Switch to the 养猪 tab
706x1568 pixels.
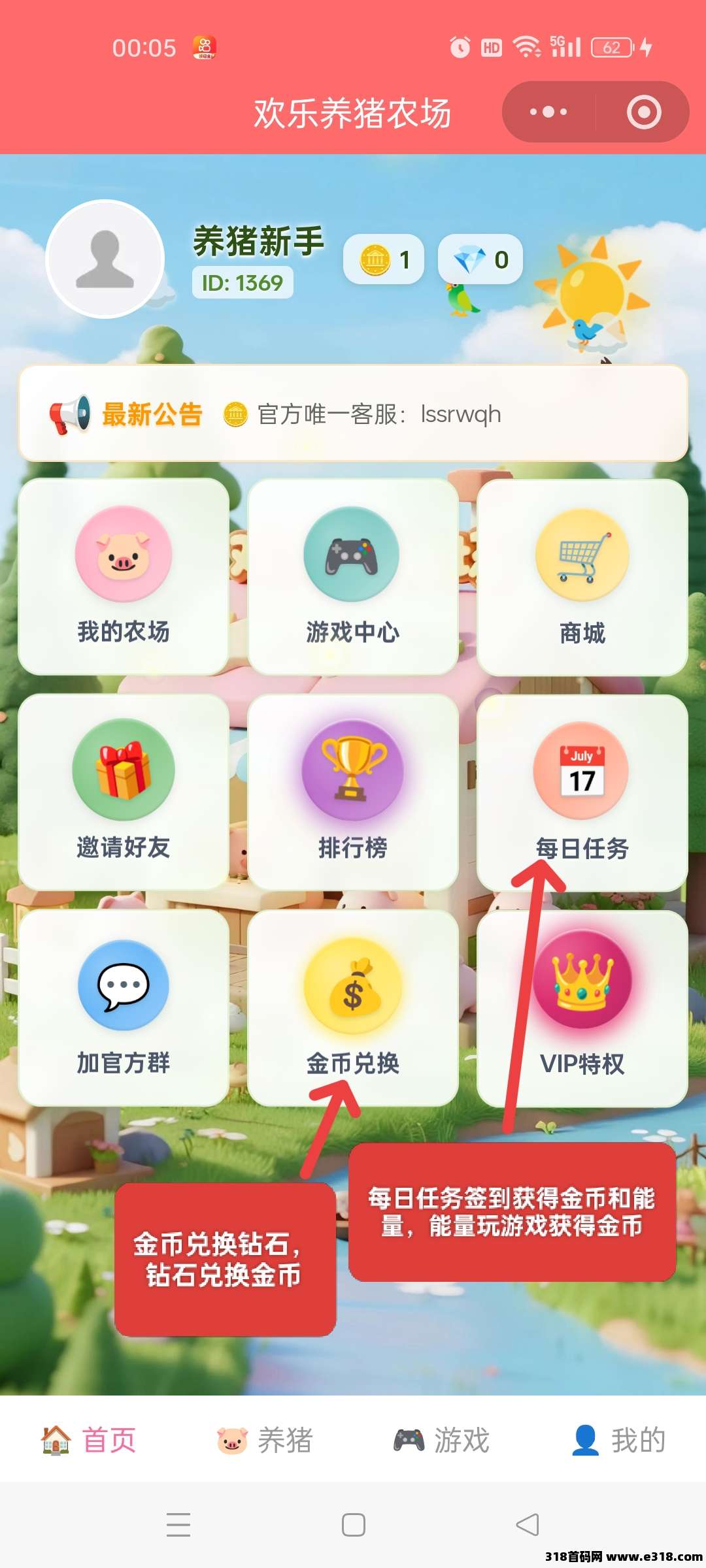pyautogui.click(x=265, y=1440)
